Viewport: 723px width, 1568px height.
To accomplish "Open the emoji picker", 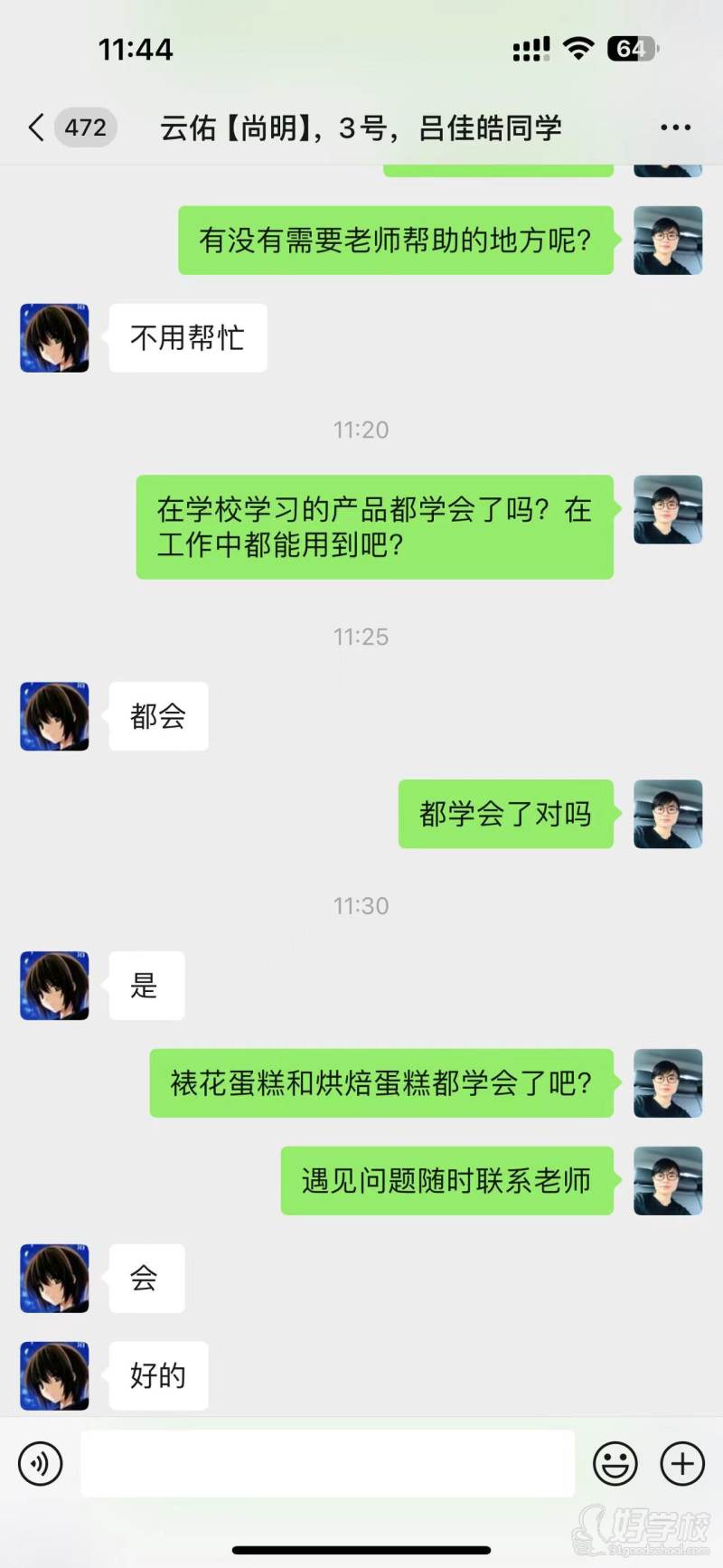I will pos(615,1463).
